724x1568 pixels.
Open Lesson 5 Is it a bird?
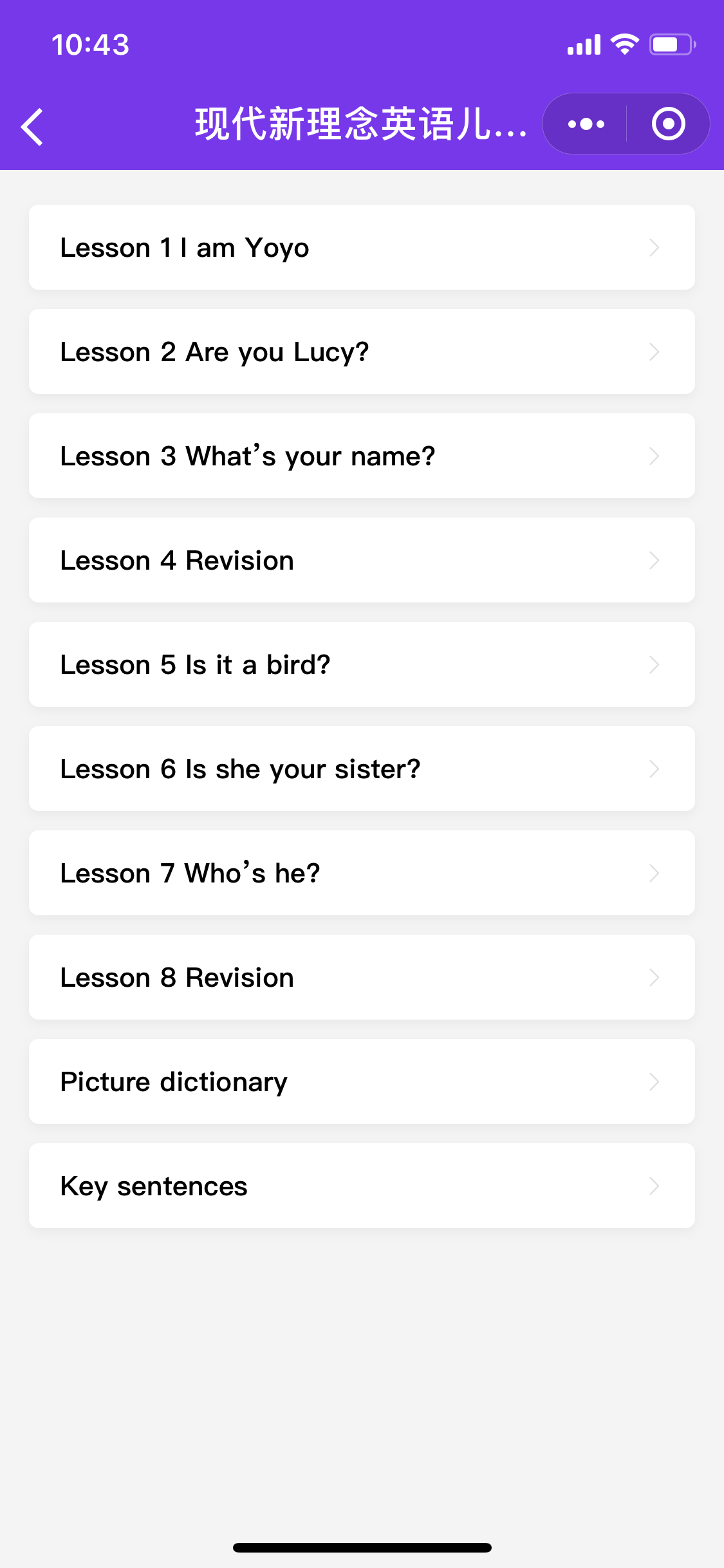point(362,664)
